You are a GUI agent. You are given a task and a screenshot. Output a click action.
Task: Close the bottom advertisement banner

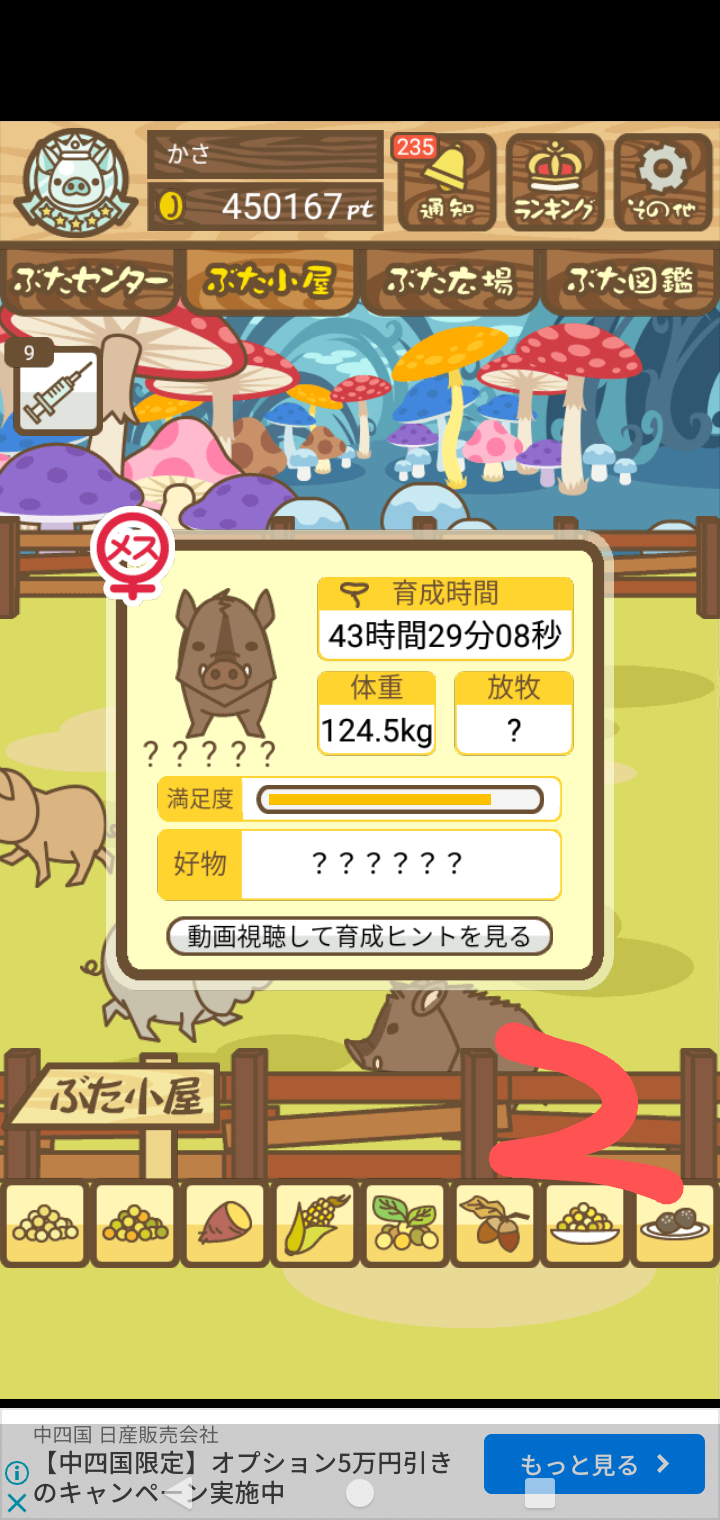coord(16,1502)
